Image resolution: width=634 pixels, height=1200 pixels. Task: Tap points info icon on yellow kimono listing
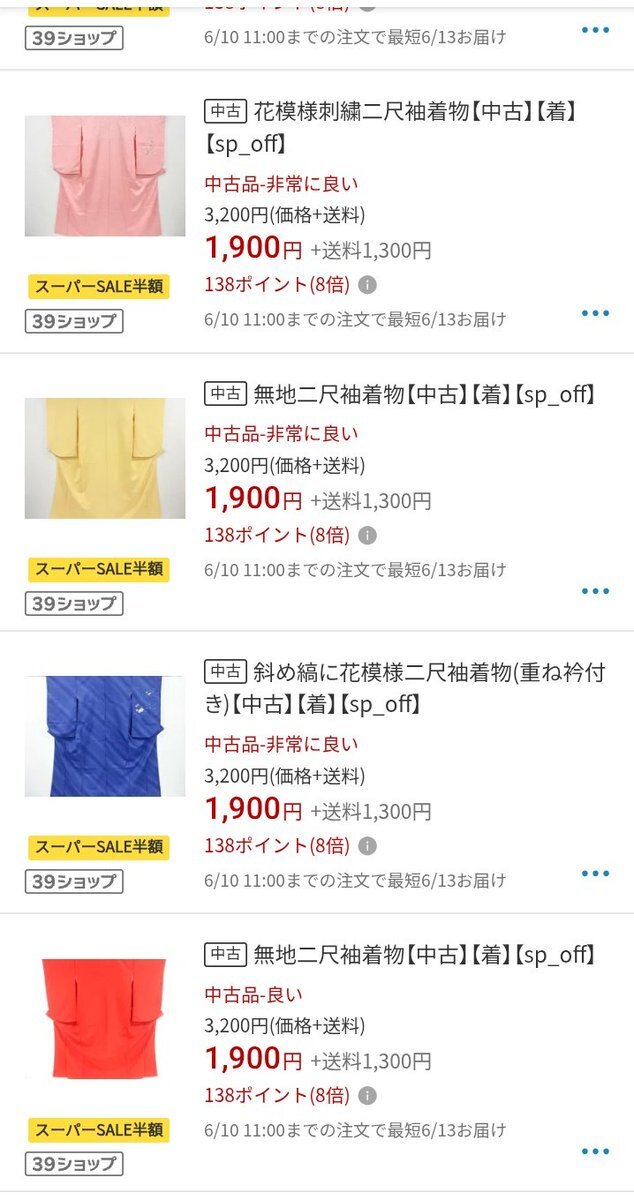click(x=368, y=535)
